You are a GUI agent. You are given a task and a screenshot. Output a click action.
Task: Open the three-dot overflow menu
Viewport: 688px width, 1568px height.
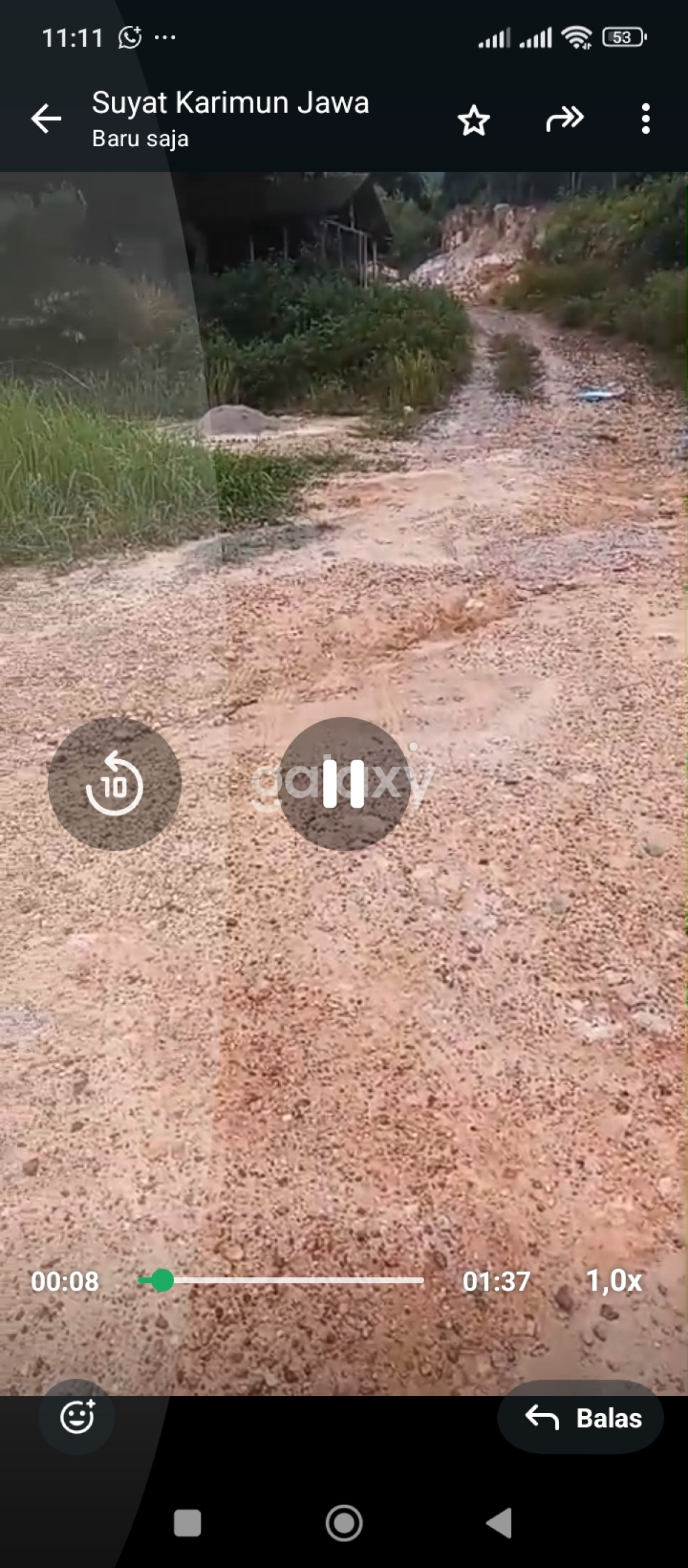[646, 119]
